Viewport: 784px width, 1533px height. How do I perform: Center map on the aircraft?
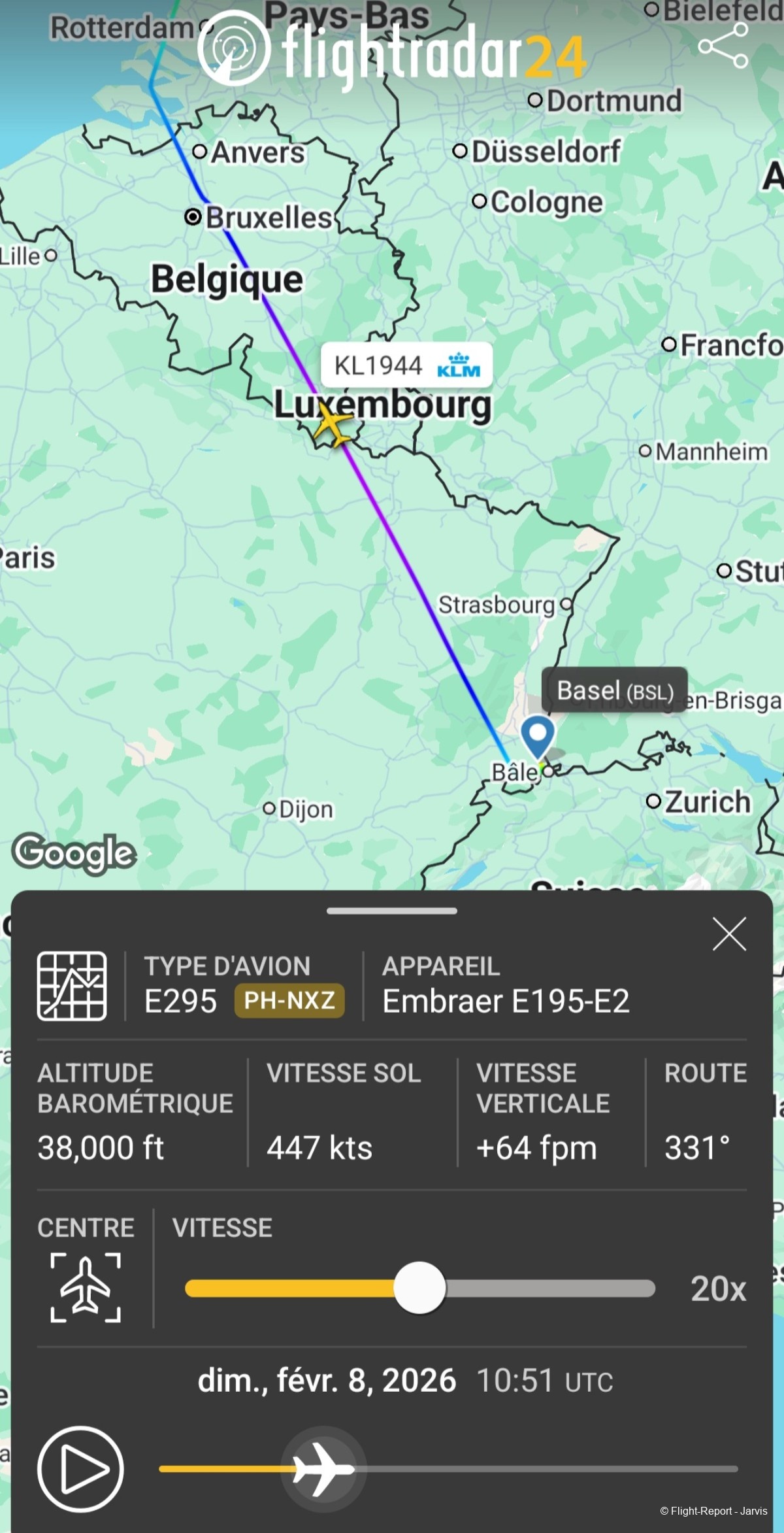click(86, 1288)
